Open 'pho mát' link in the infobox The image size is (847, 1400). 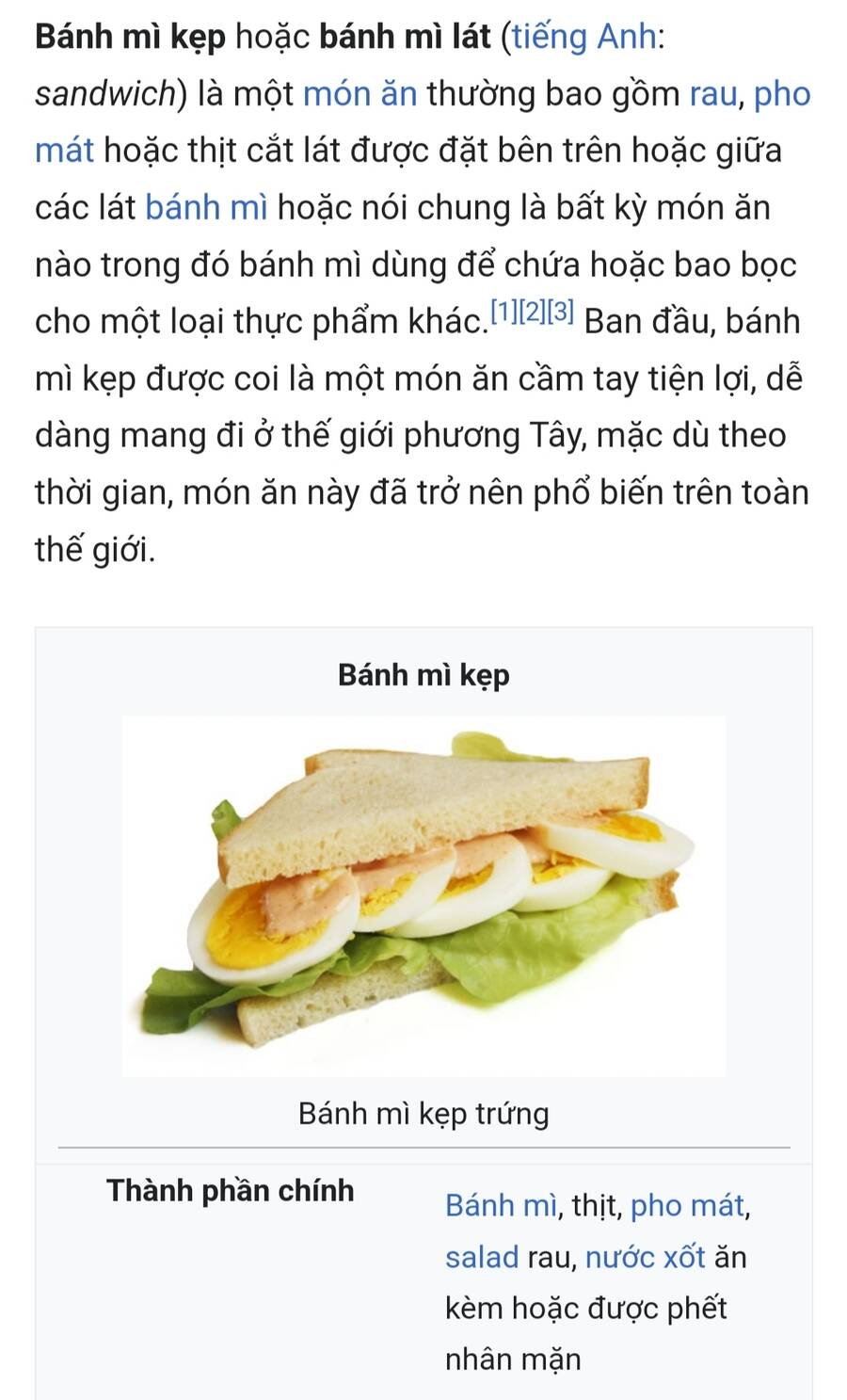tap(687, 1205)
